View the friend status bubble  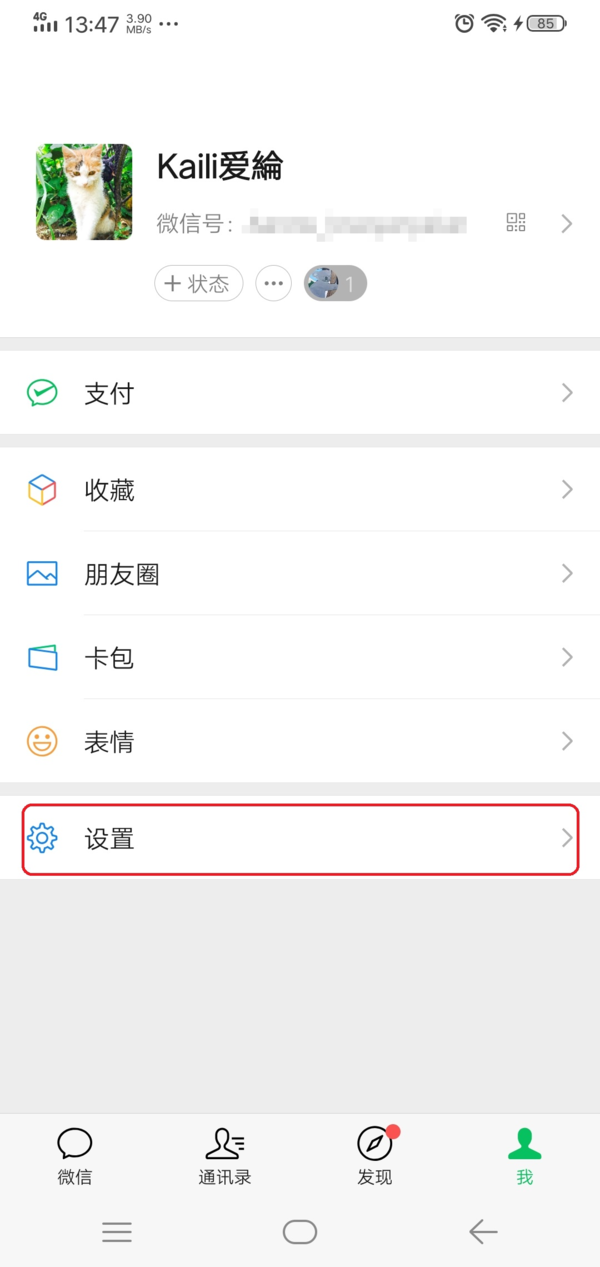coord(335,284)
